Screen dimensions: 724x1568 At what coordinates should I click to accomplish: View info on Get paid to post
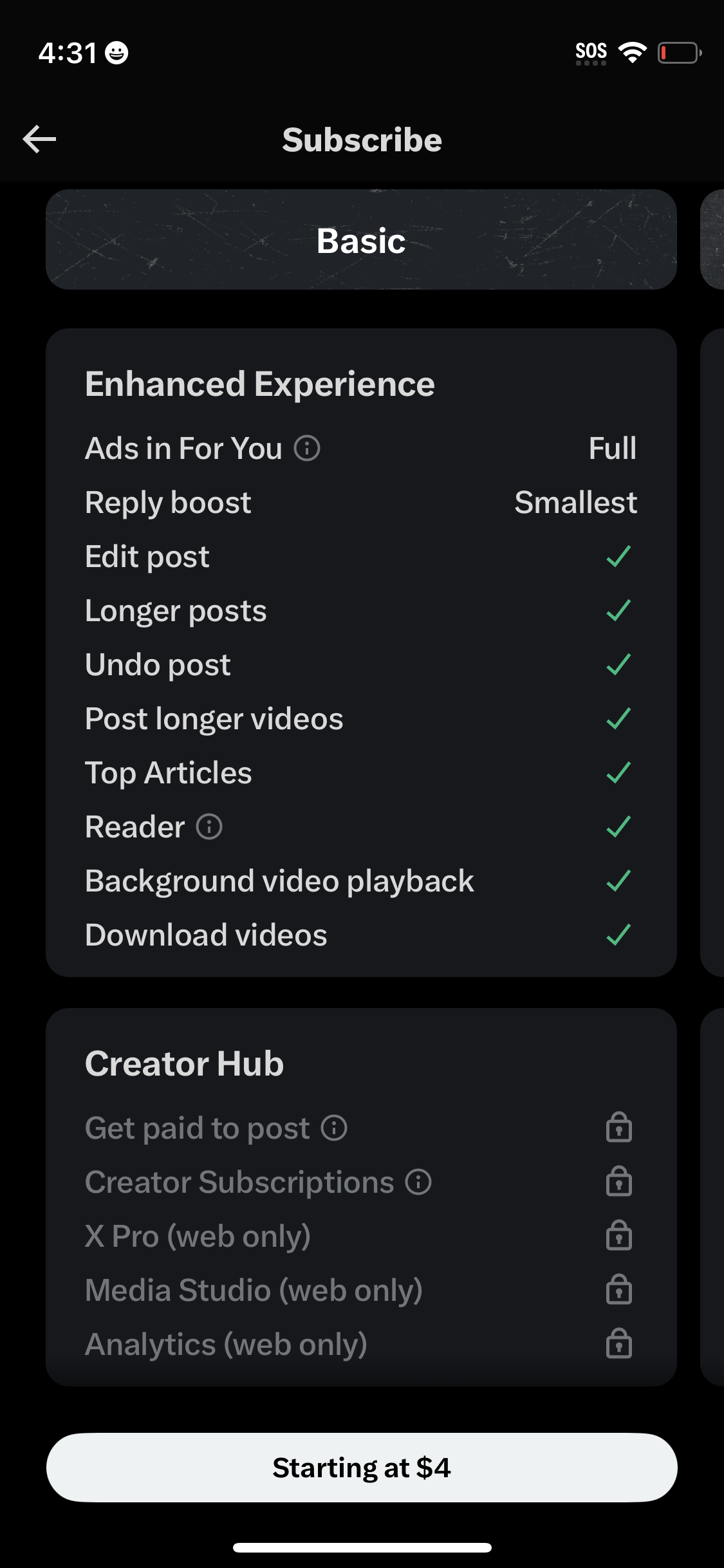[334, 1128]
